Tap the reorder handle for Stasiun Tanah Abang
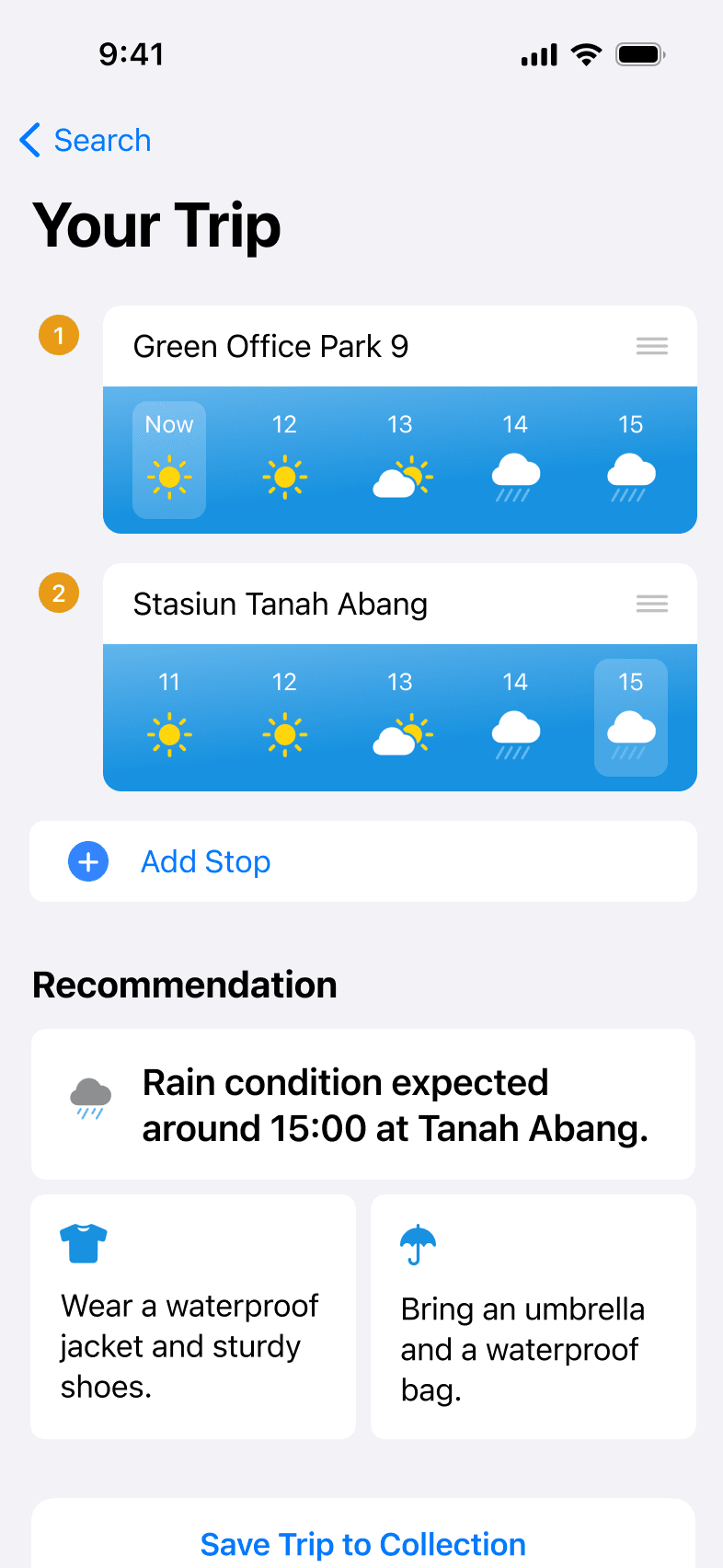 (652, 604)
